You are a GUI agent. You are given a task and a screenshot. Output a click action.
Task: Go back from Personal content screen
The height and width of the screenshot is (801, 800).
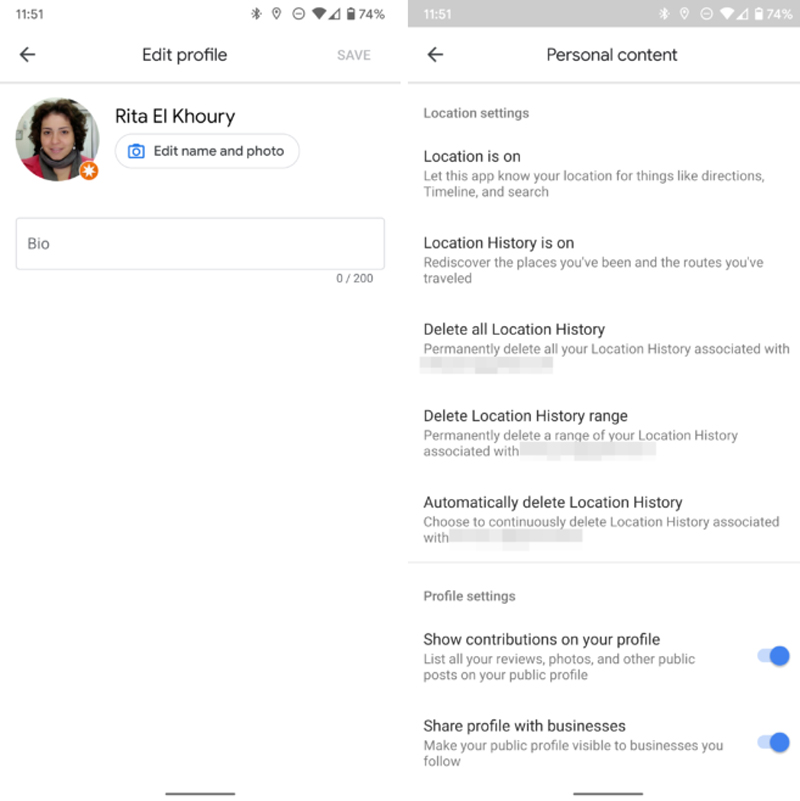435,55
